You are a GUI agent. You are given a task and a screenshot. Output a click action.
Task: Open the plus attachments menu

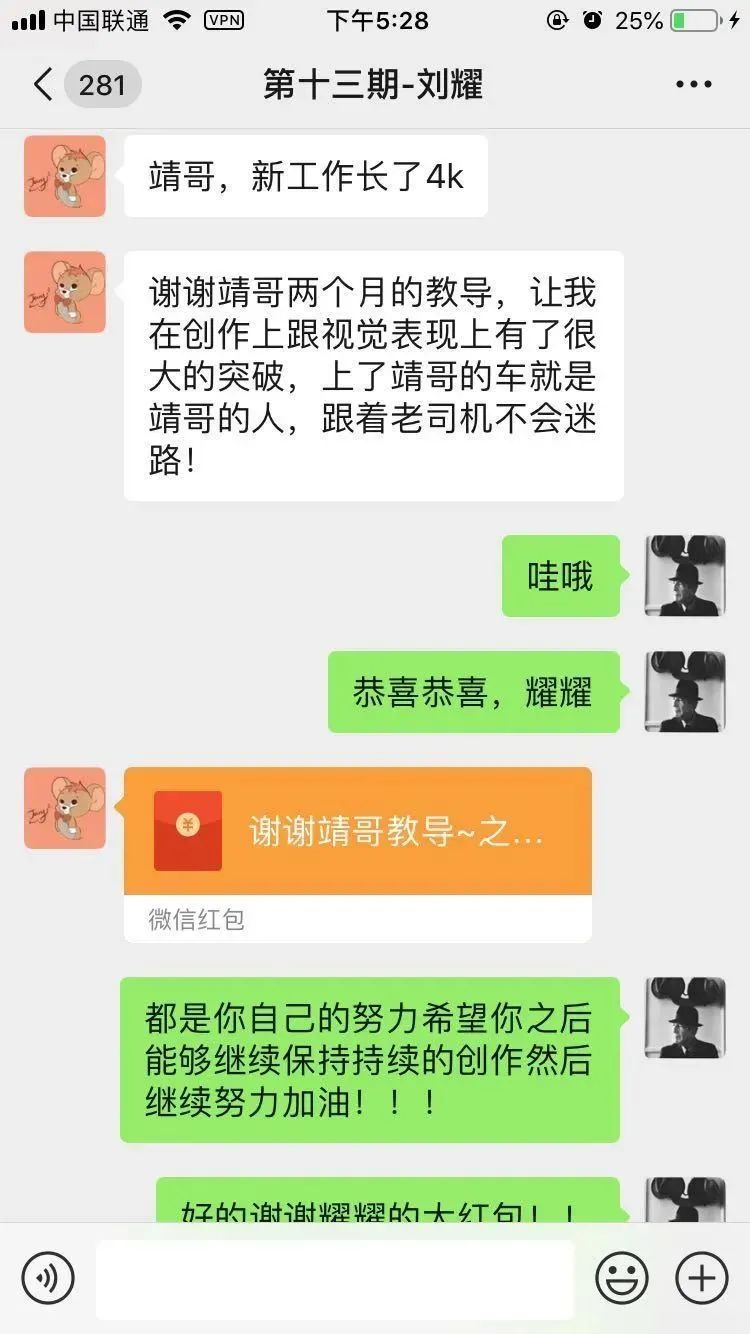[701, 1278]
